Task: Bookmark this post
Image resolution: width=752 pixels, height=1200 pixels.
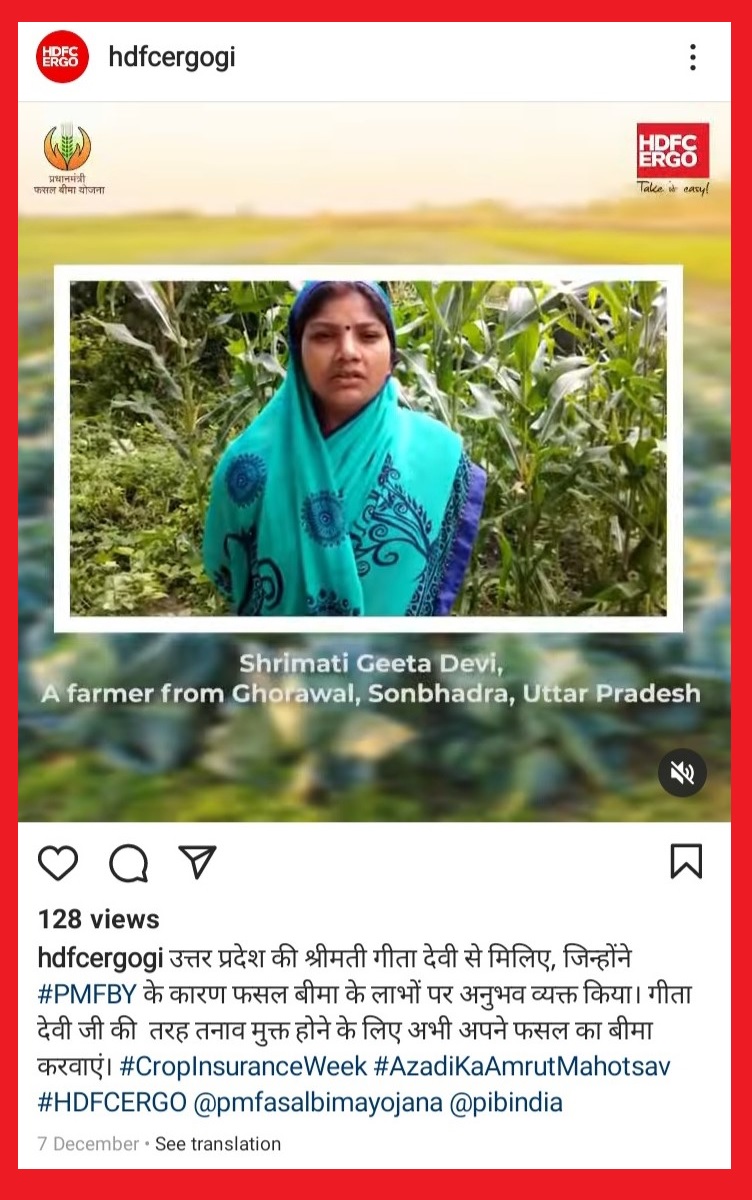Action: [x=686, y=862]
